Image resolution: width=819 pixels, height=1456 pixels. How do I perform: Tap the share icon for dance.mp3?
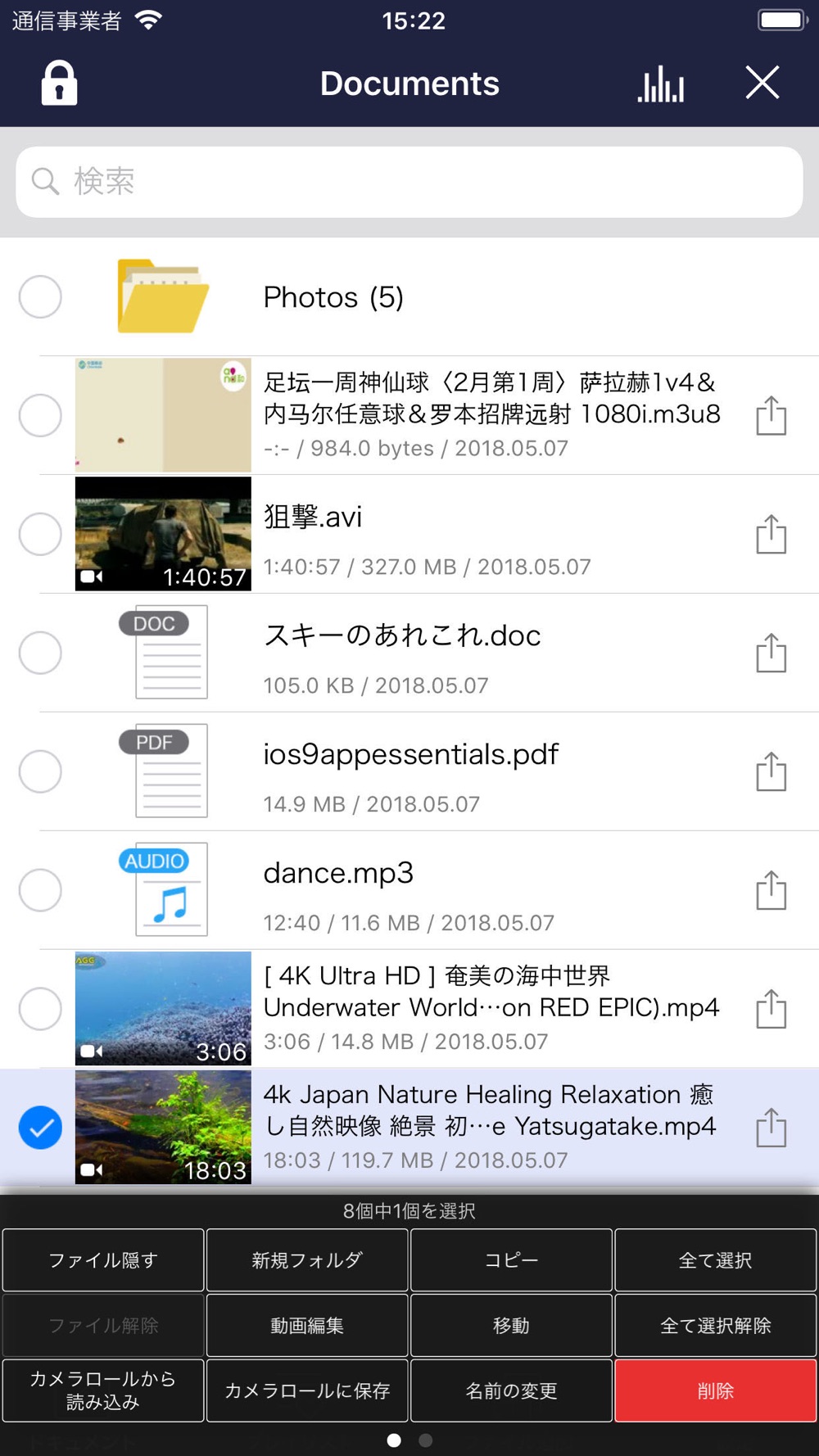[771, 890]
